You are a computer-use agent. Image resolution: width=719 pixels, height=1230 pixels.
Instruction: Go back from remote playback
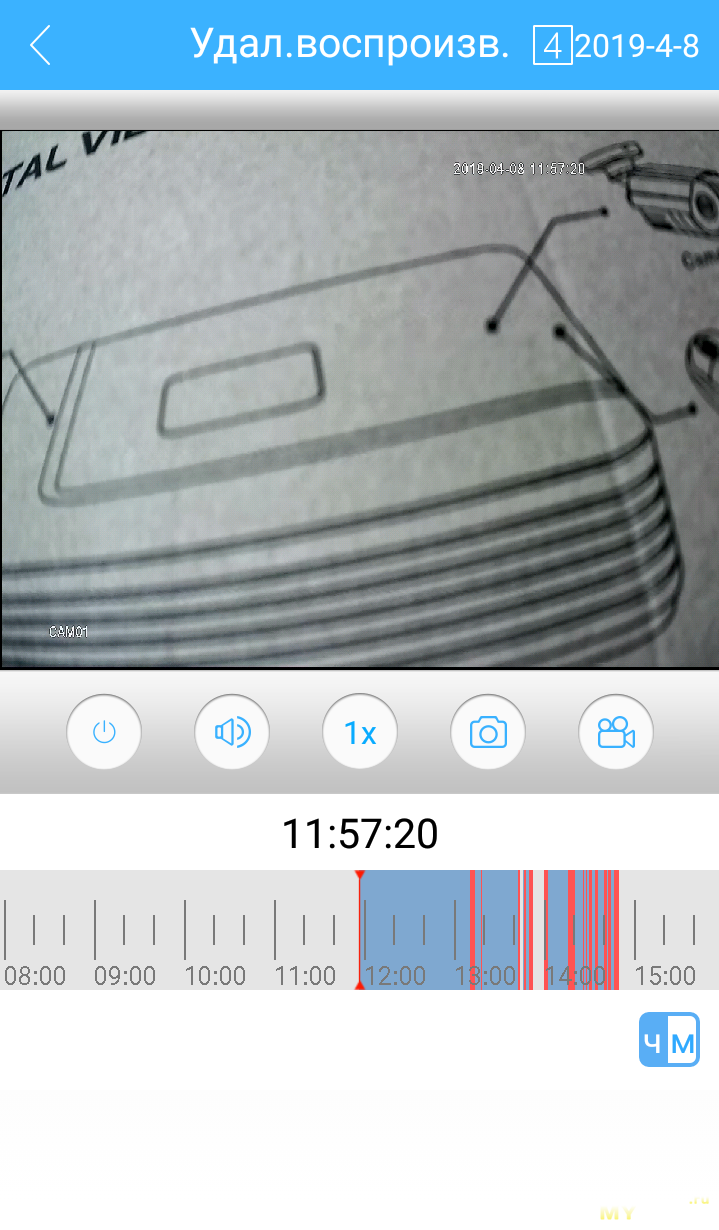[40, 46]
